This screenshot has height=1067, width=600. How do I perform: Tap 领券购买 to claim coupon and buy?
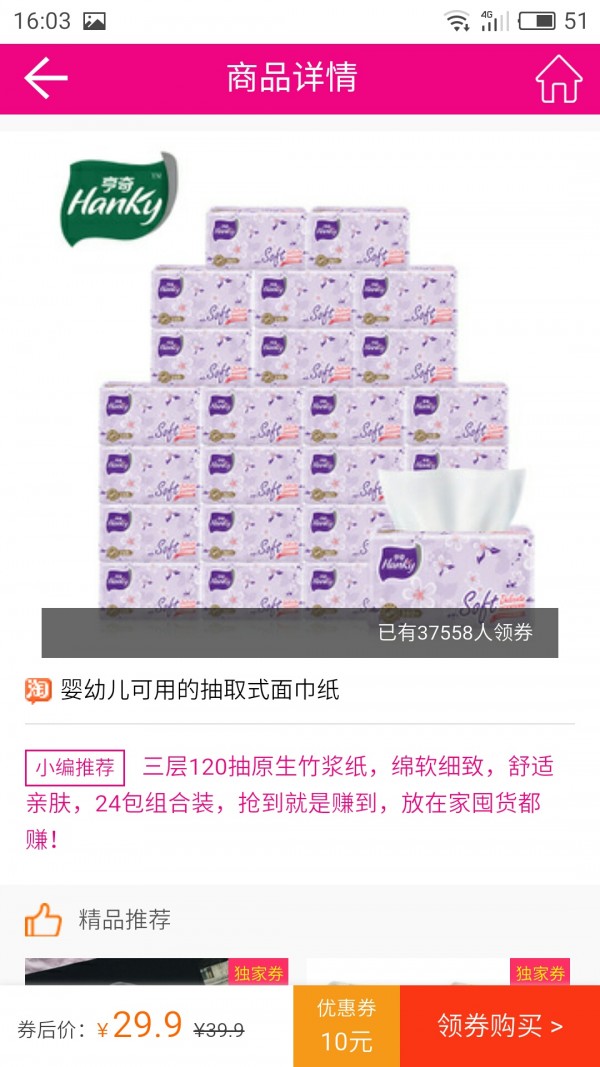pyautogui.click(x=499, y=1025)
